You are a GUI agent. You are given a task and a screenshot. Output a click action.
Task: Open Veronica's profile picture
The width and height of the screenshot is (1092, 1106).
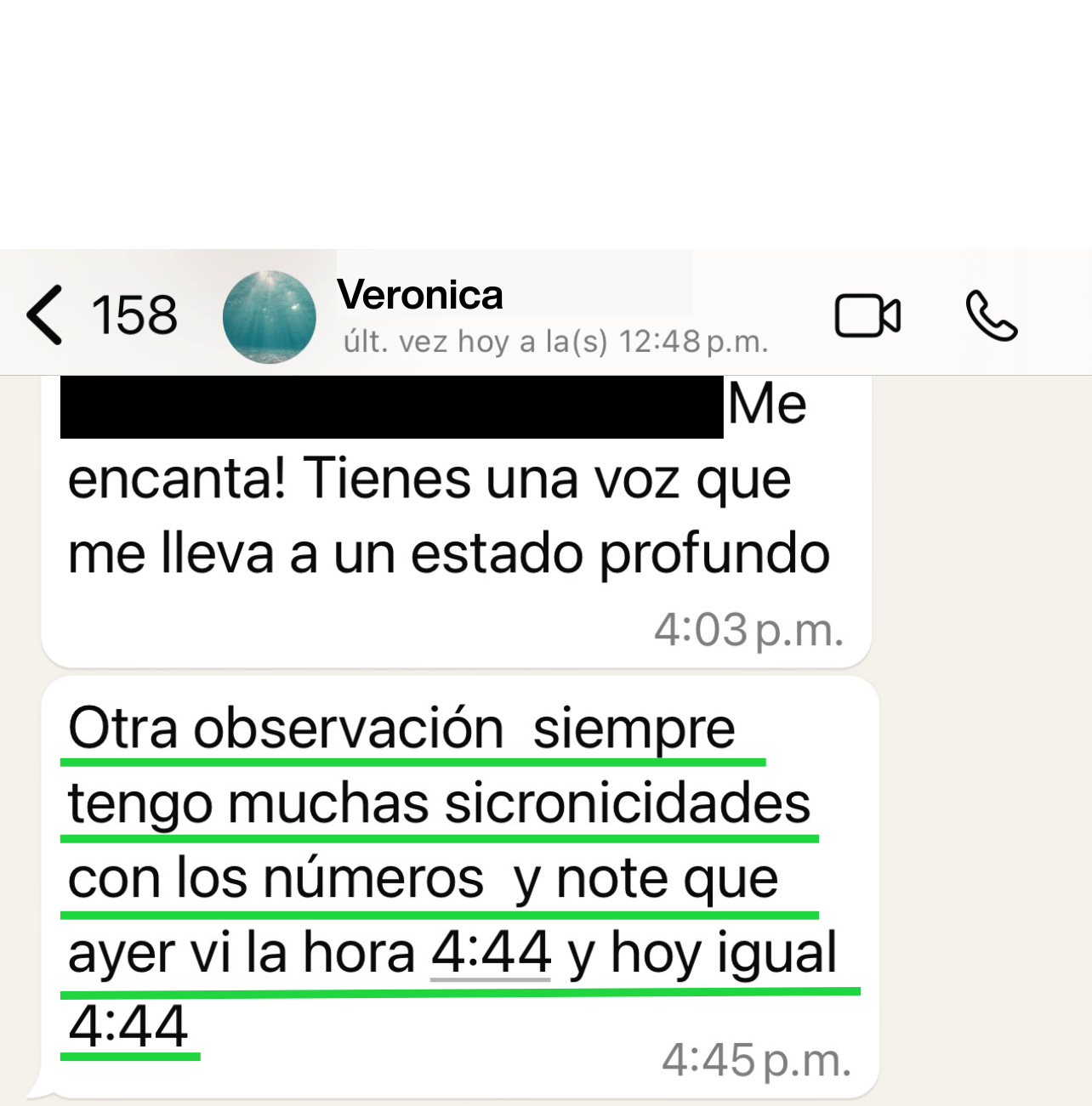point(269,317)
